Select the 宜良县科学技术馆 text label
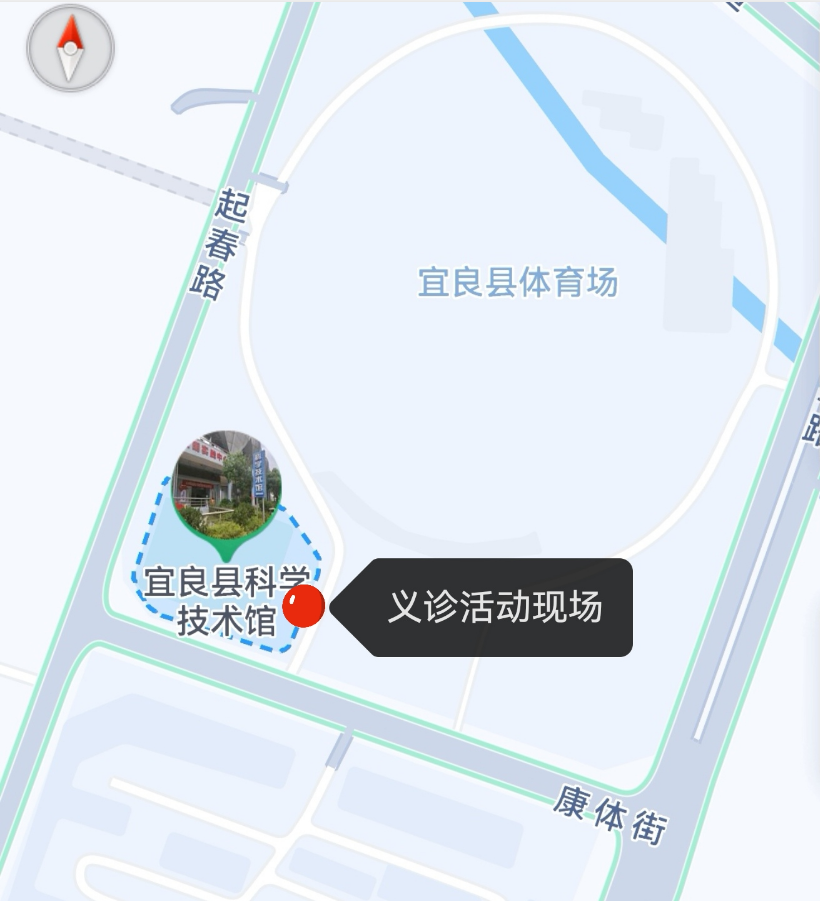Image resolution: width=820 pixels, height=901 pixels. (225, 598)
